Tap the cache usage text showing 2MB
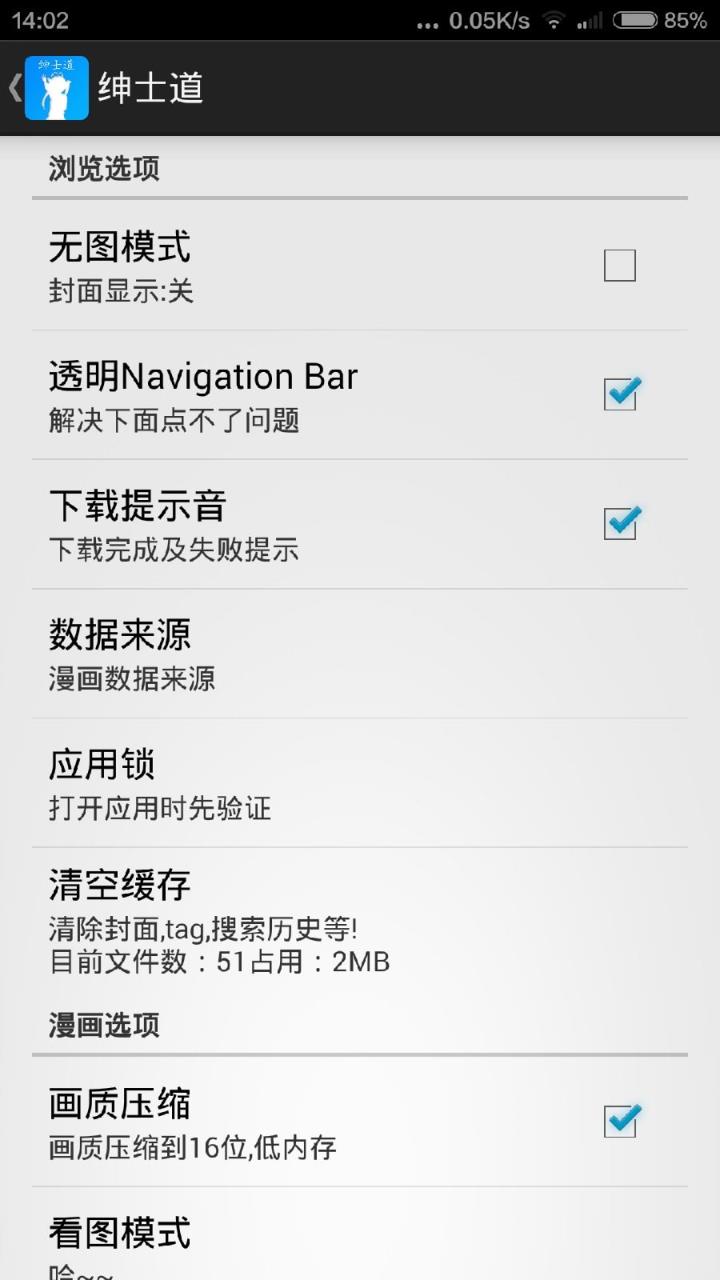 click(x=218, y=961)
